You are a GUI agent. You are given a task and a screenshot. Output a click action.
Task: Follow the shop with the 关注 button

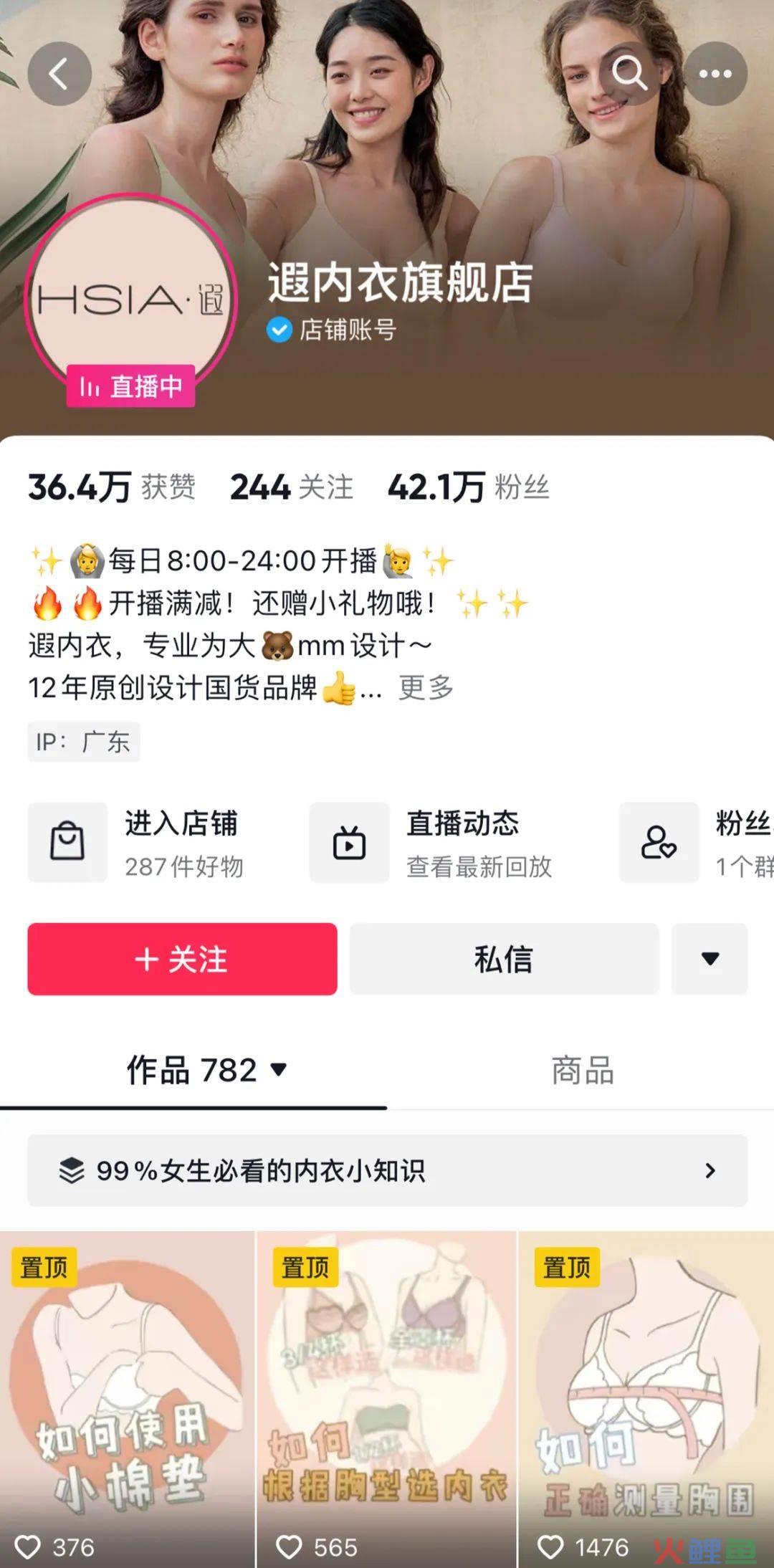(181, 960)
